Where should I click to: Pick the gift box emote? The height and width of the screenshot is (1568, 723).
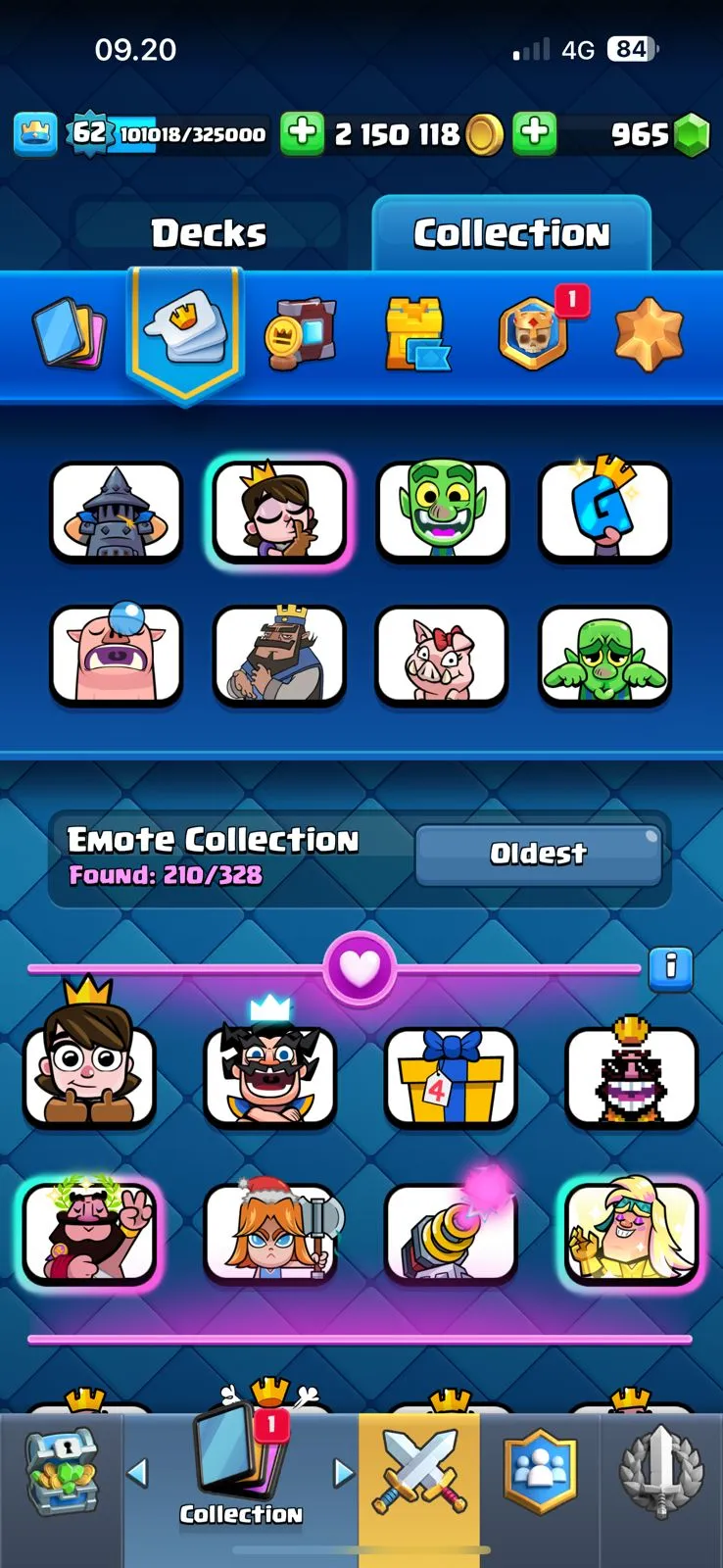click(x=451, y=1076)
